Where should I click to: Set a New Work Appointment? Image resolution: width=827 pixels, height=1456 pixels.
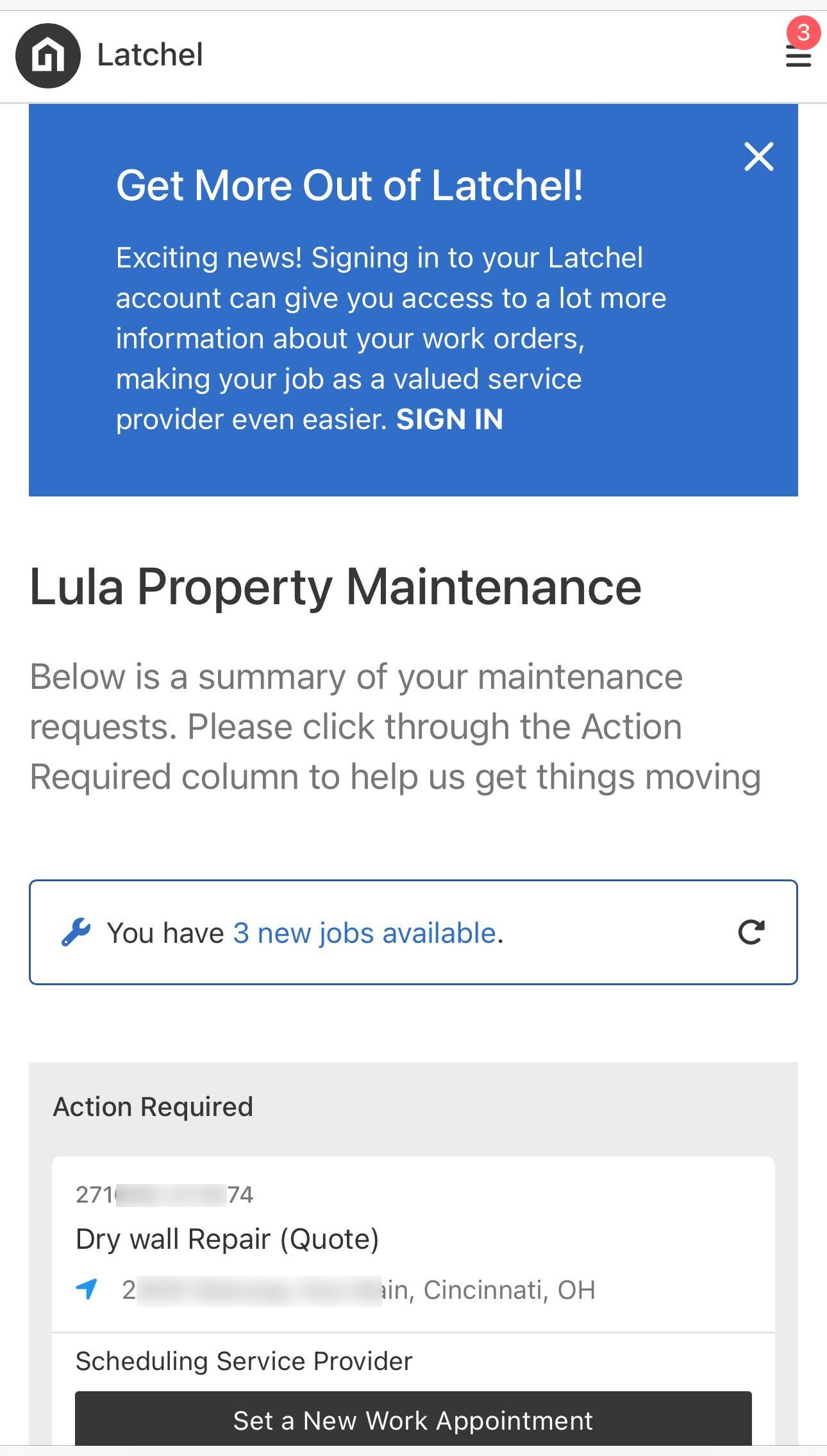pyautogui.click(x=413, y=1419)
